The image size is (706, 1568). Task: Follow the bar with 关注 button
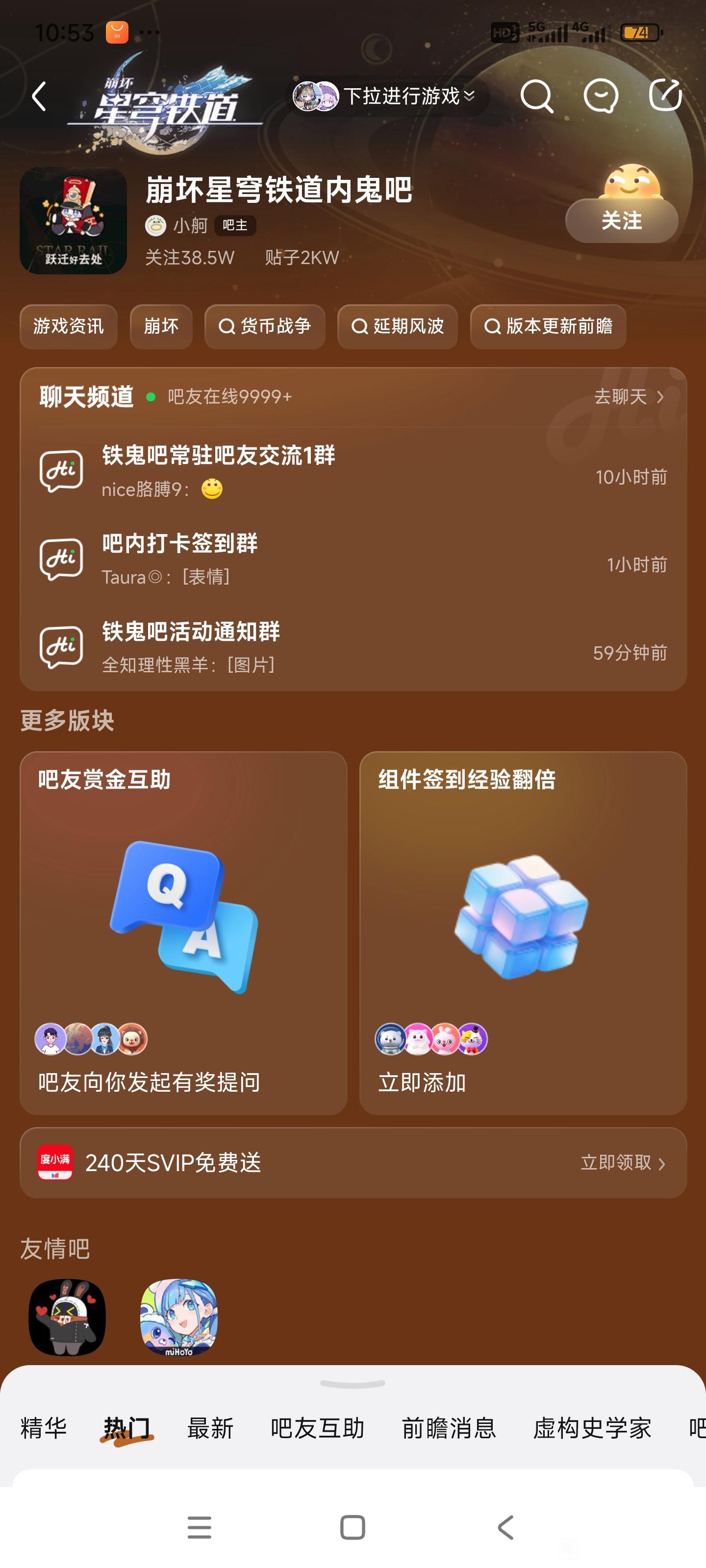click(x=621, y=220)
